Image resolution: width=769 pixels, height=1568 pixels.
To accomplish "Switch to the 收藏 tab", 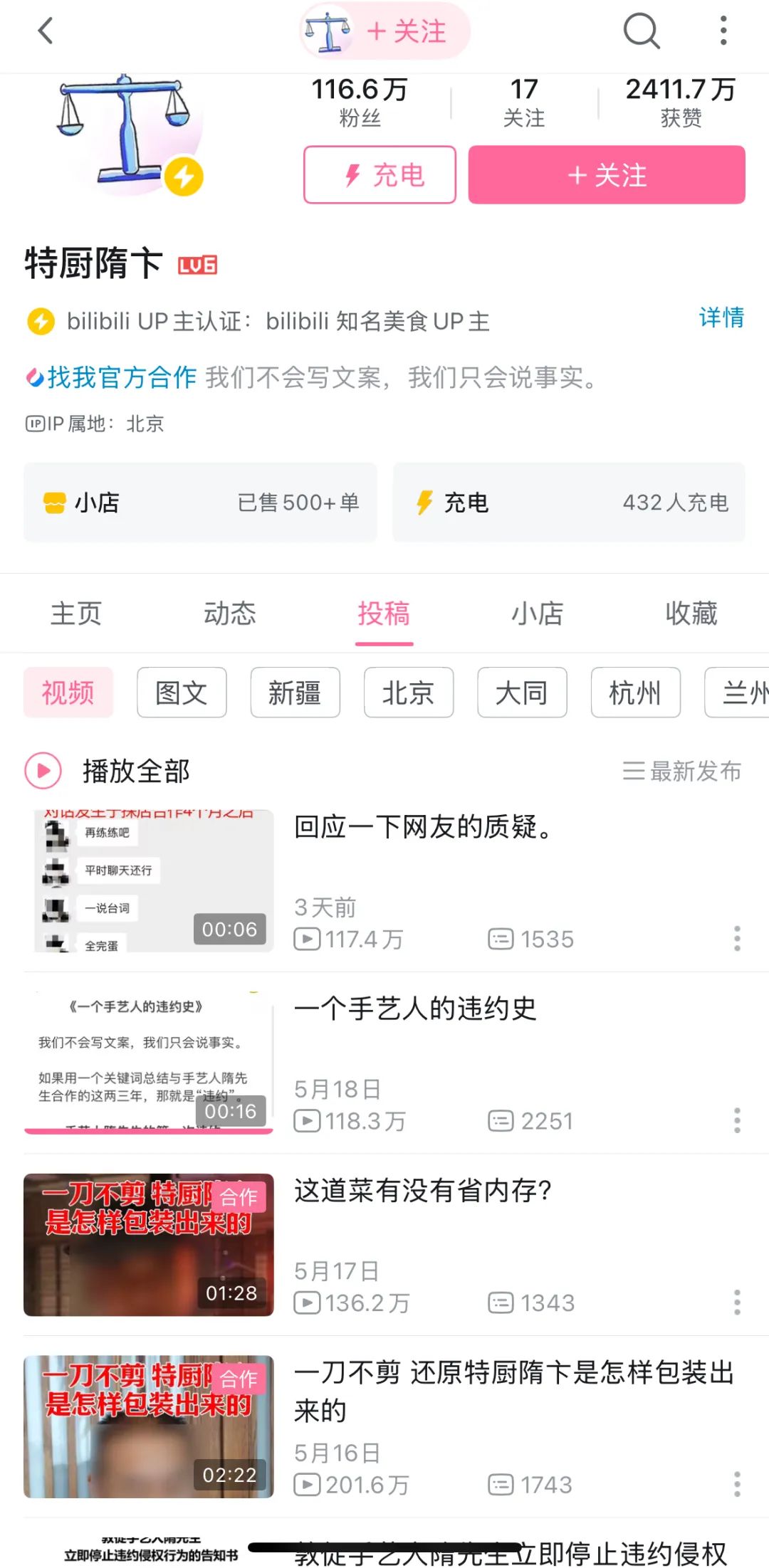I will tap(691, 614).
